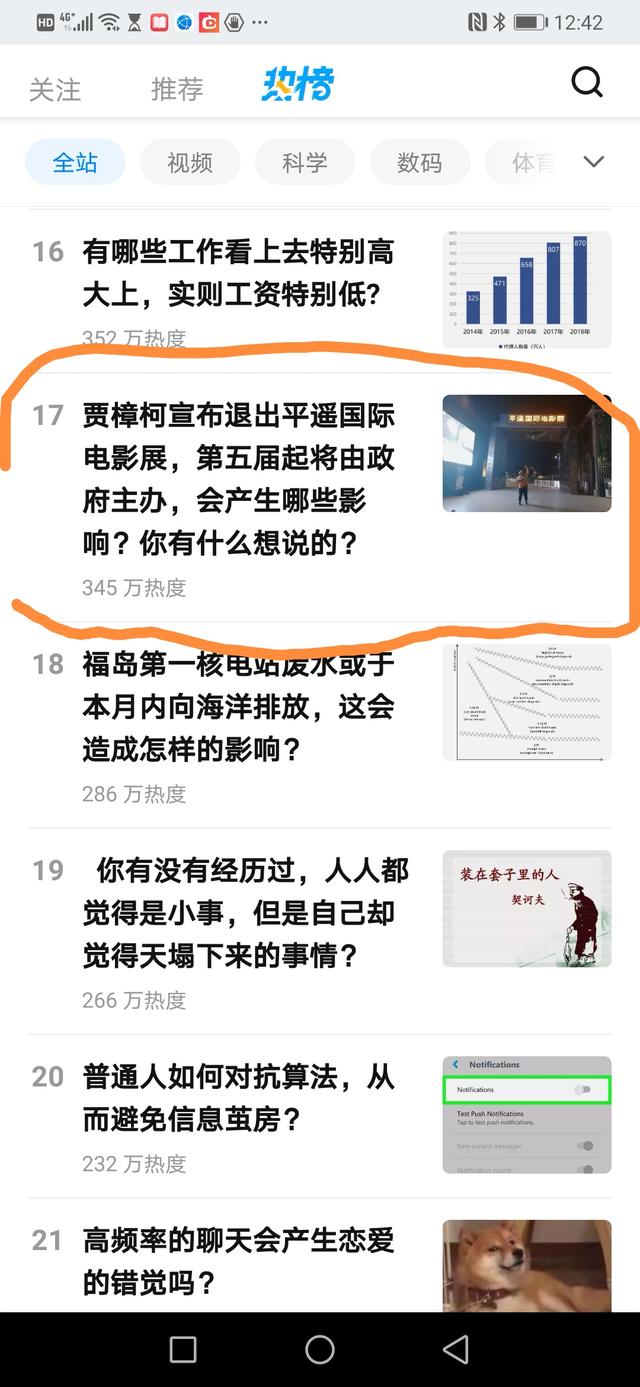
Task: Open question 20 about 对抗算法 and 信息茧房
Action: 238,1097
